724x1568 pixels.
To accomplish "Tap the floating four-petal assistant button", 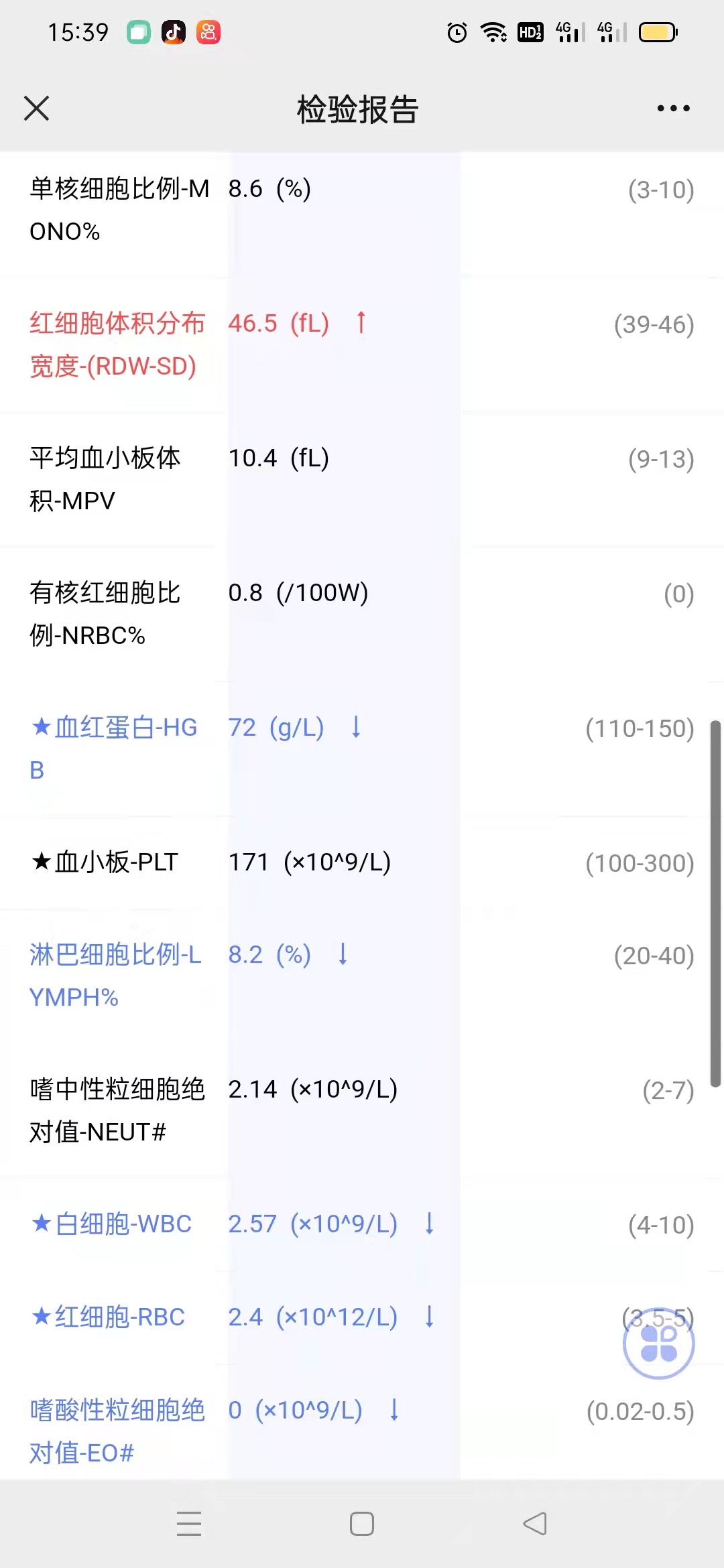I will pos(659,1344).
